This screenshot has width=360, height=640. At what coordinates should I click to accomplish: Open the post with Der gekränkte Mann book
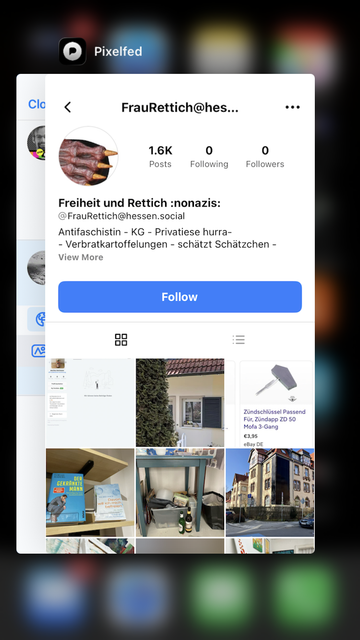pos(90,492)
